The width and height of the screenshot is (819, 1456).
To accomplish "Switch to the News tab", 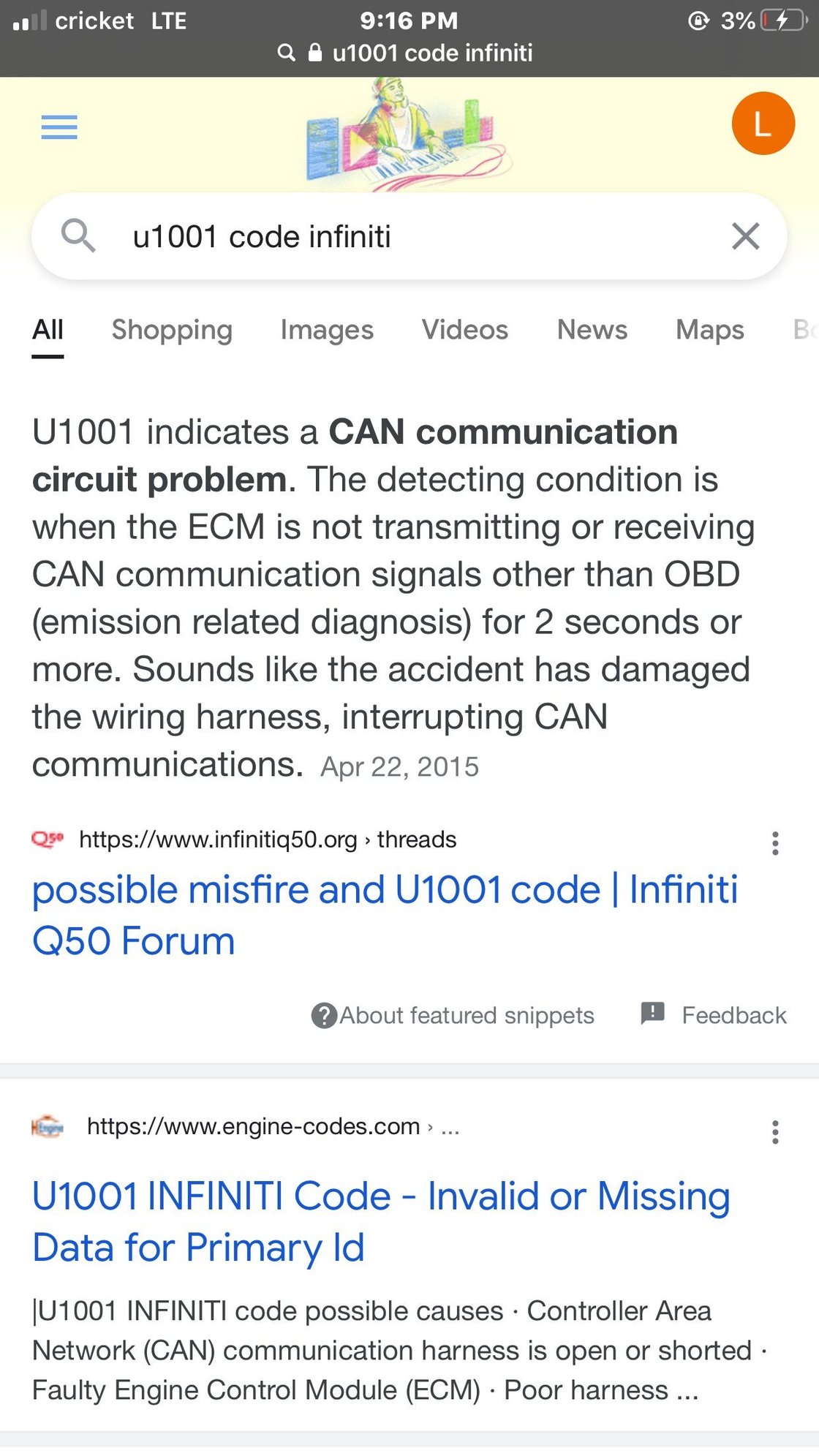I will (592, 330).
